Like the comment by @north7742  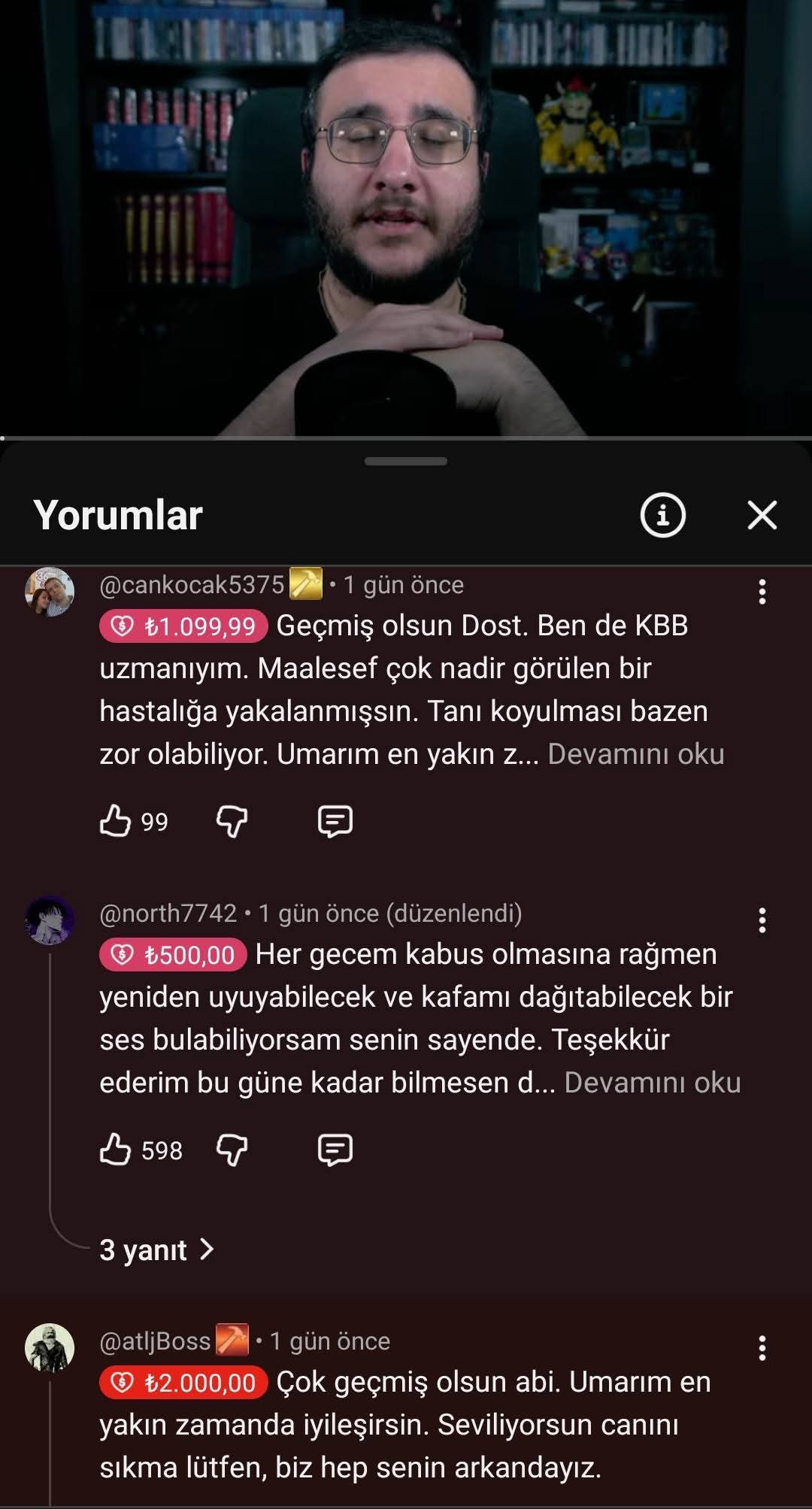(x=116, y=1150)
